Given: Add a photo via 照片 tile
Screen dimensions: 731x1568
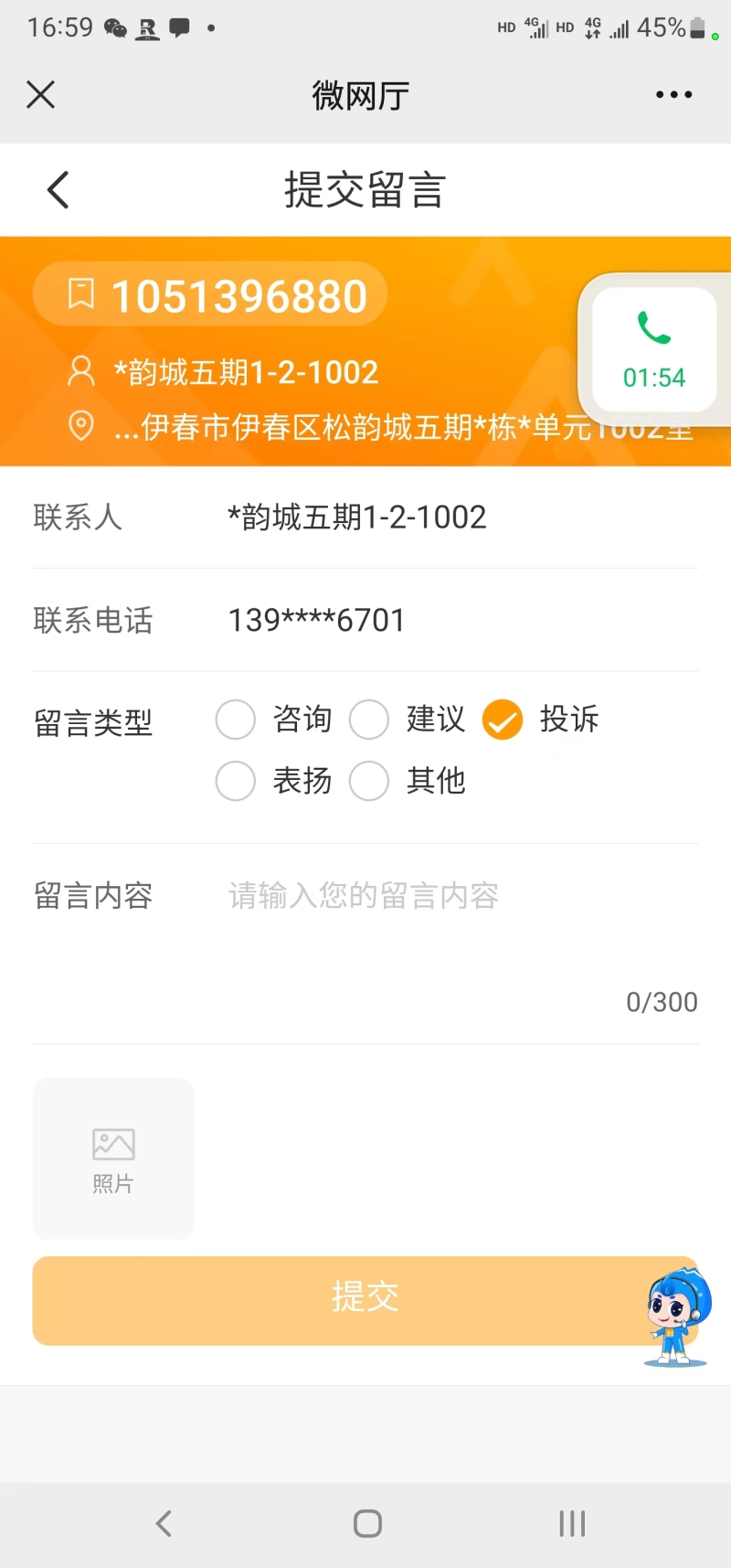Looking at the screenshot, I should coord(113,1157).
